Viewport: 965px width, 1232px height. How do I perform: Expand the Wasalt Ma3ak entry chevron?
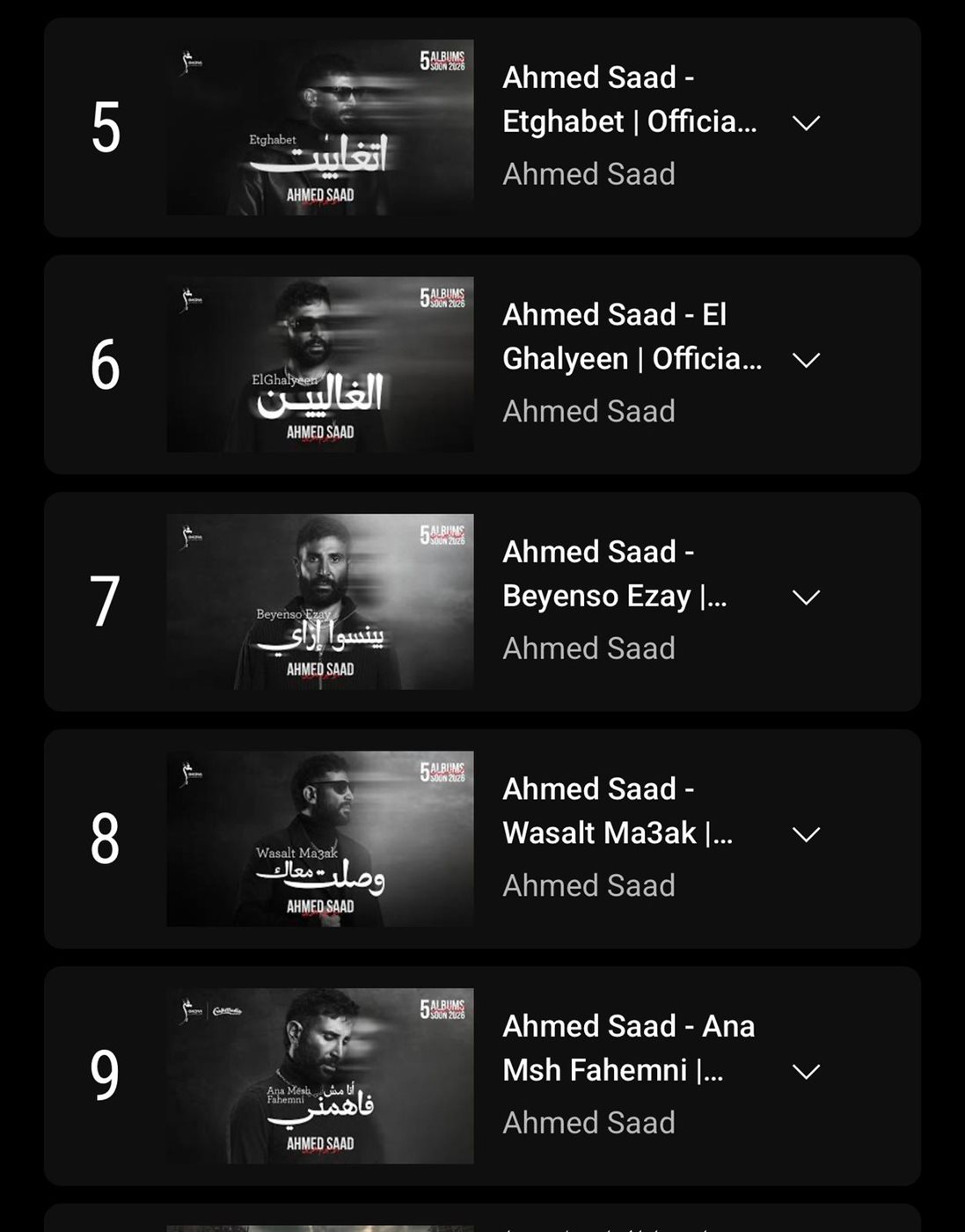point(806,834)
